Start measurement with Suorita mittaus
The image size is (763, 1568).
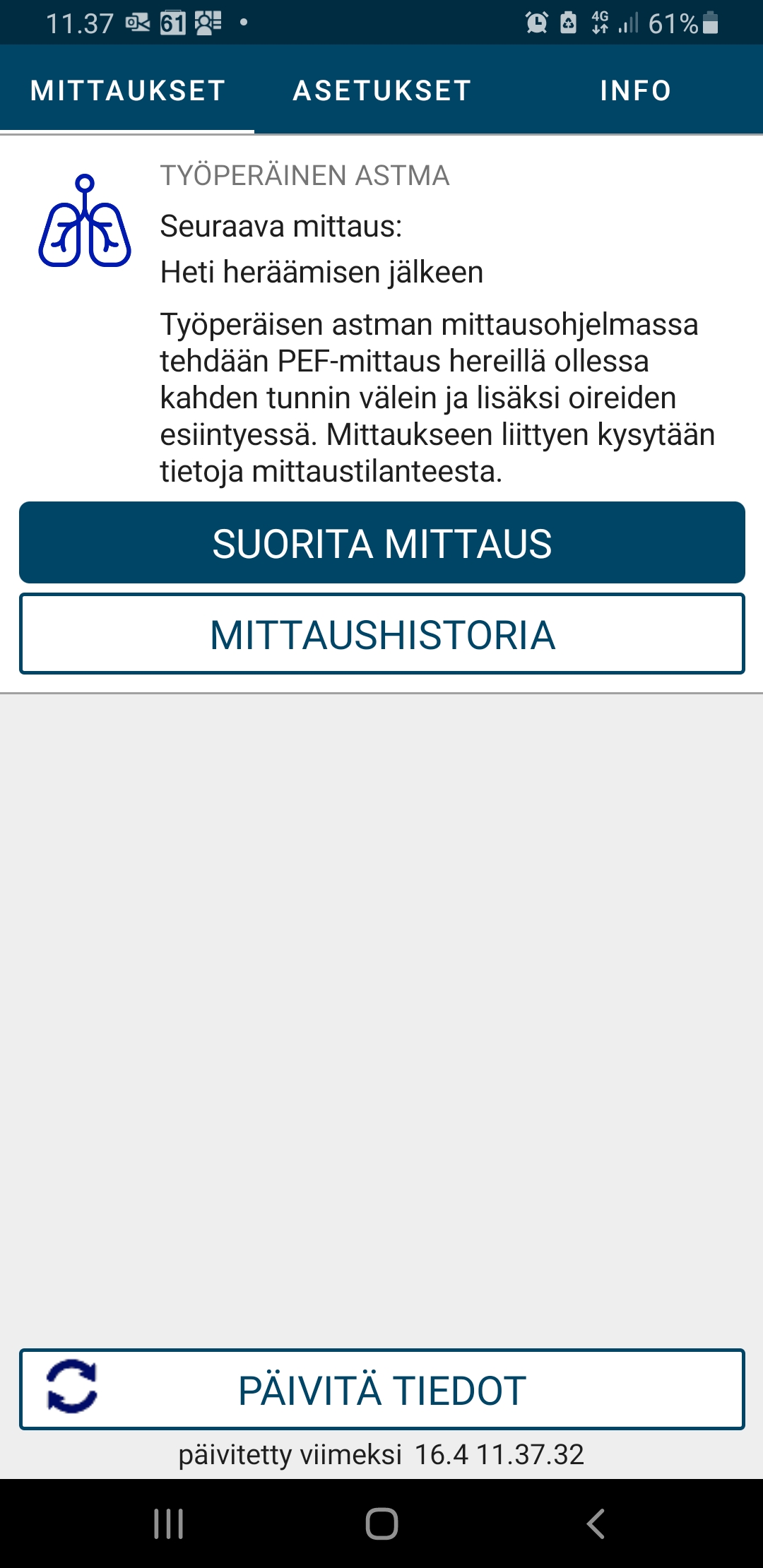pos(381,542)
